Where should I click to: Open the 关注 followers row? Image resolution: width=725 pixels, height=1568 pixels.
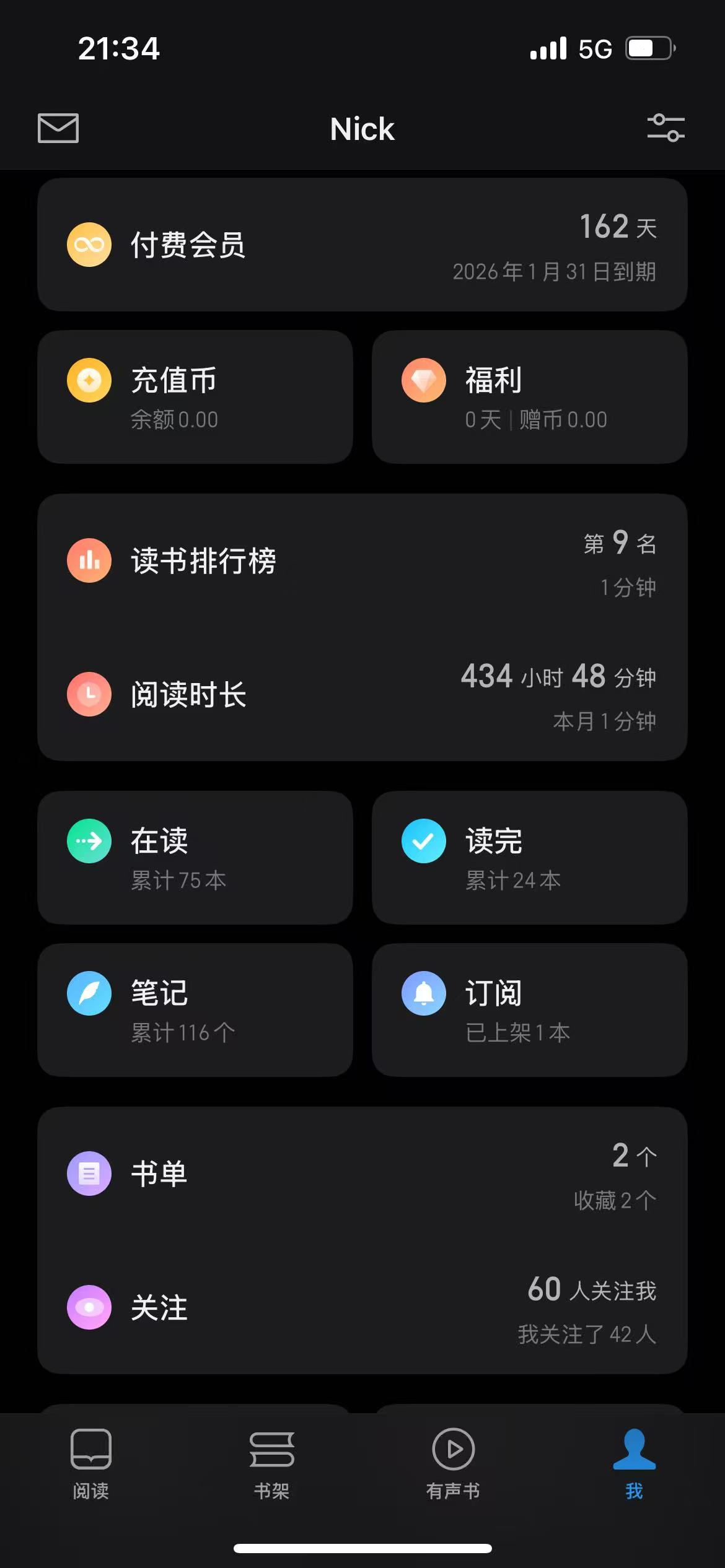362,1308
